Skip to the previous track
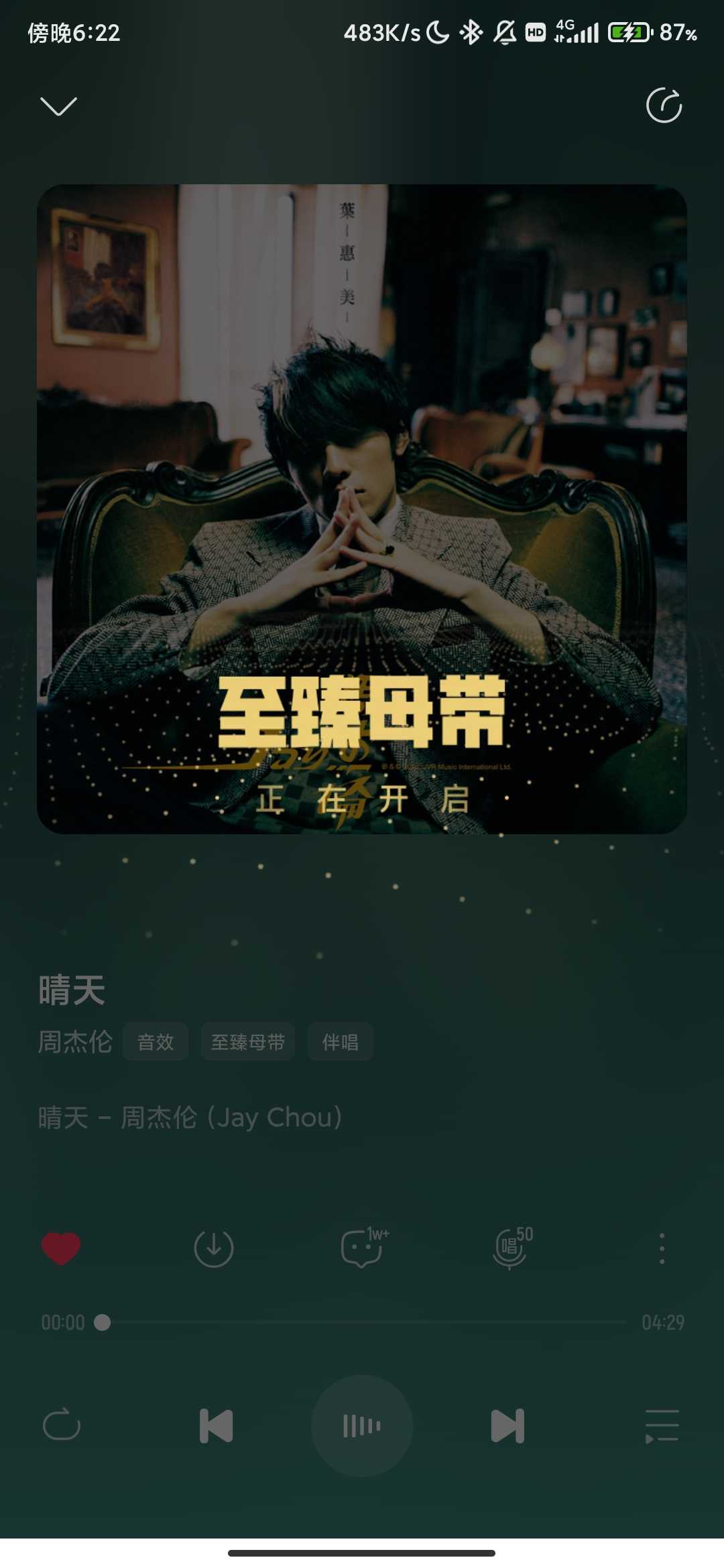Image resolution: width=724 pixels, height=1568 pixels. (216, 1425)
